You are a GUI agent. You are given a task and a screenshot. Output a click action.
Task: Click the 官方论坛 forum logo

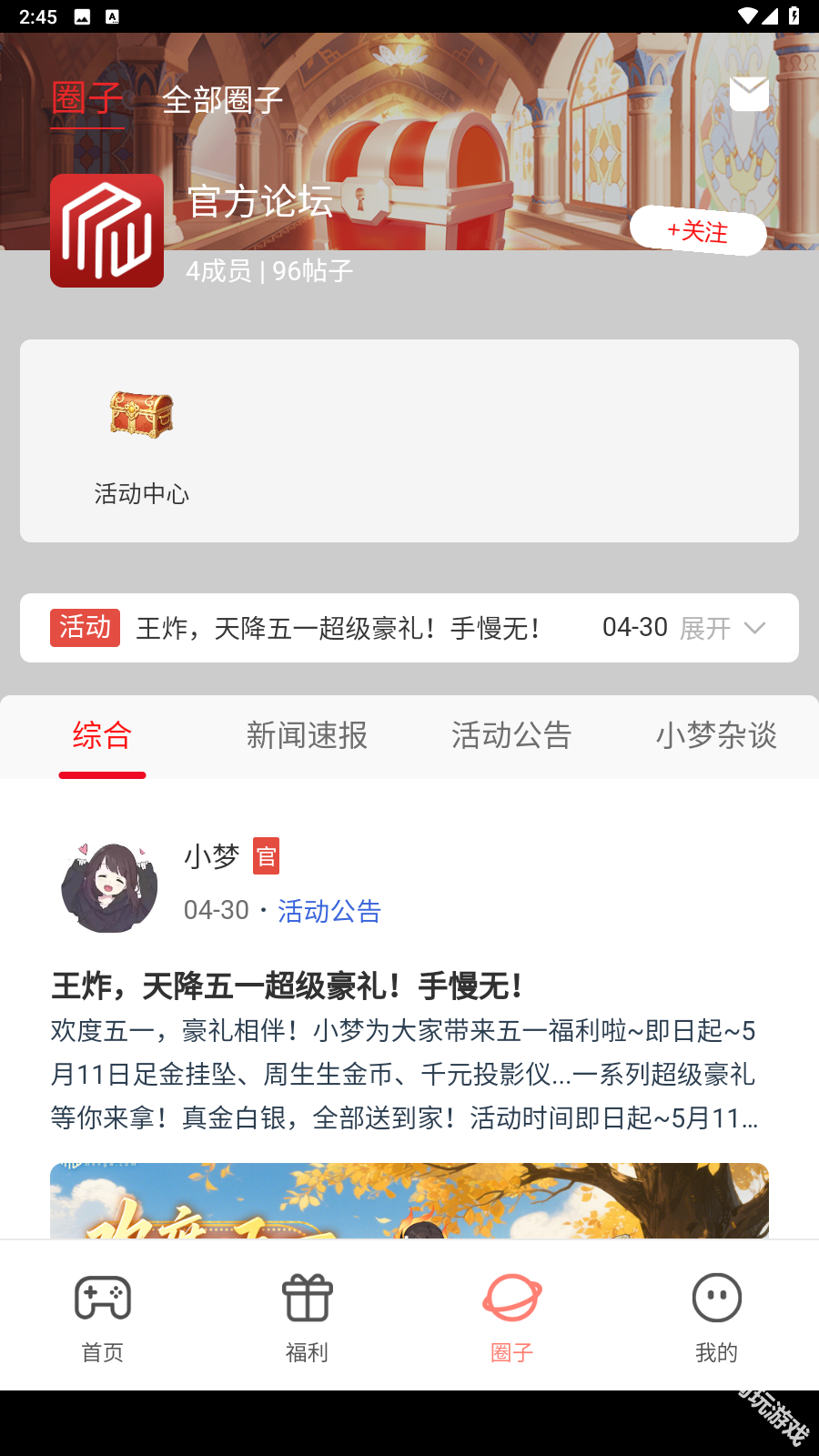[x=106, y=228]
